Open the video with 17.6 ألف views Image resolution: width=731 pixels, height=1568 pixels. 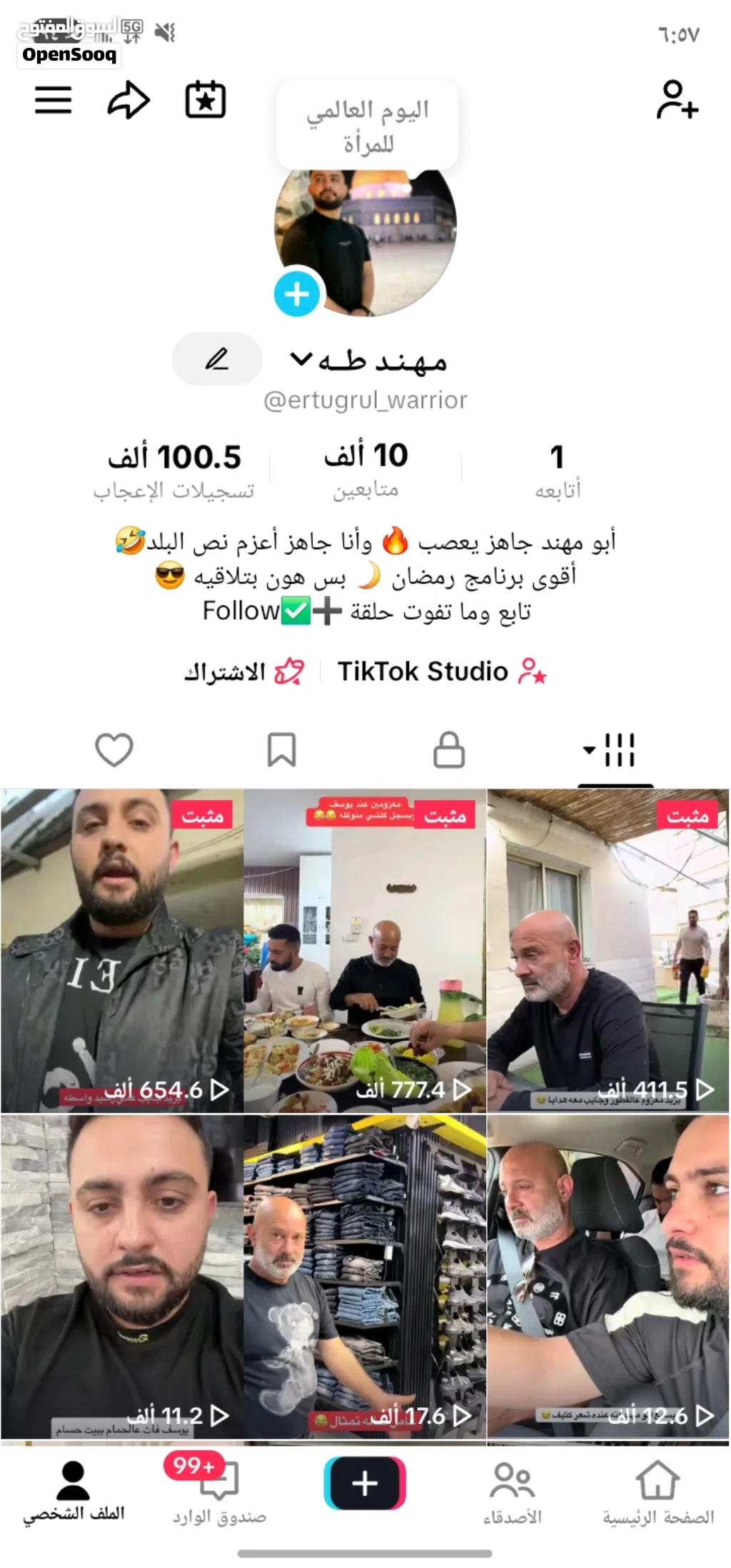pyautogui.click(x=365, y=1276)
